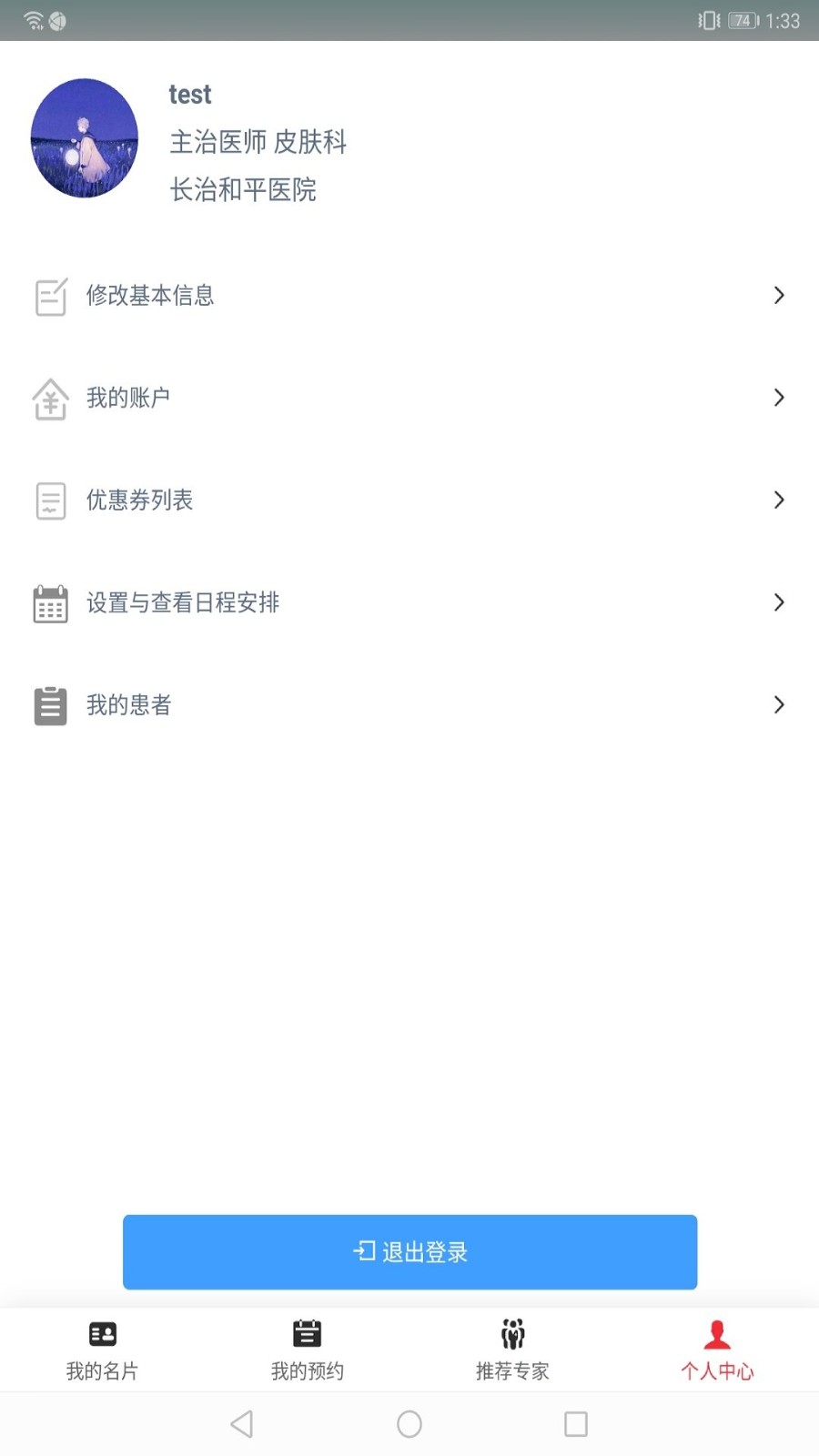Expand the 我的患者 chevron arrow
819x1456 pixels.
pyautogui.click(x=779, y=704)
